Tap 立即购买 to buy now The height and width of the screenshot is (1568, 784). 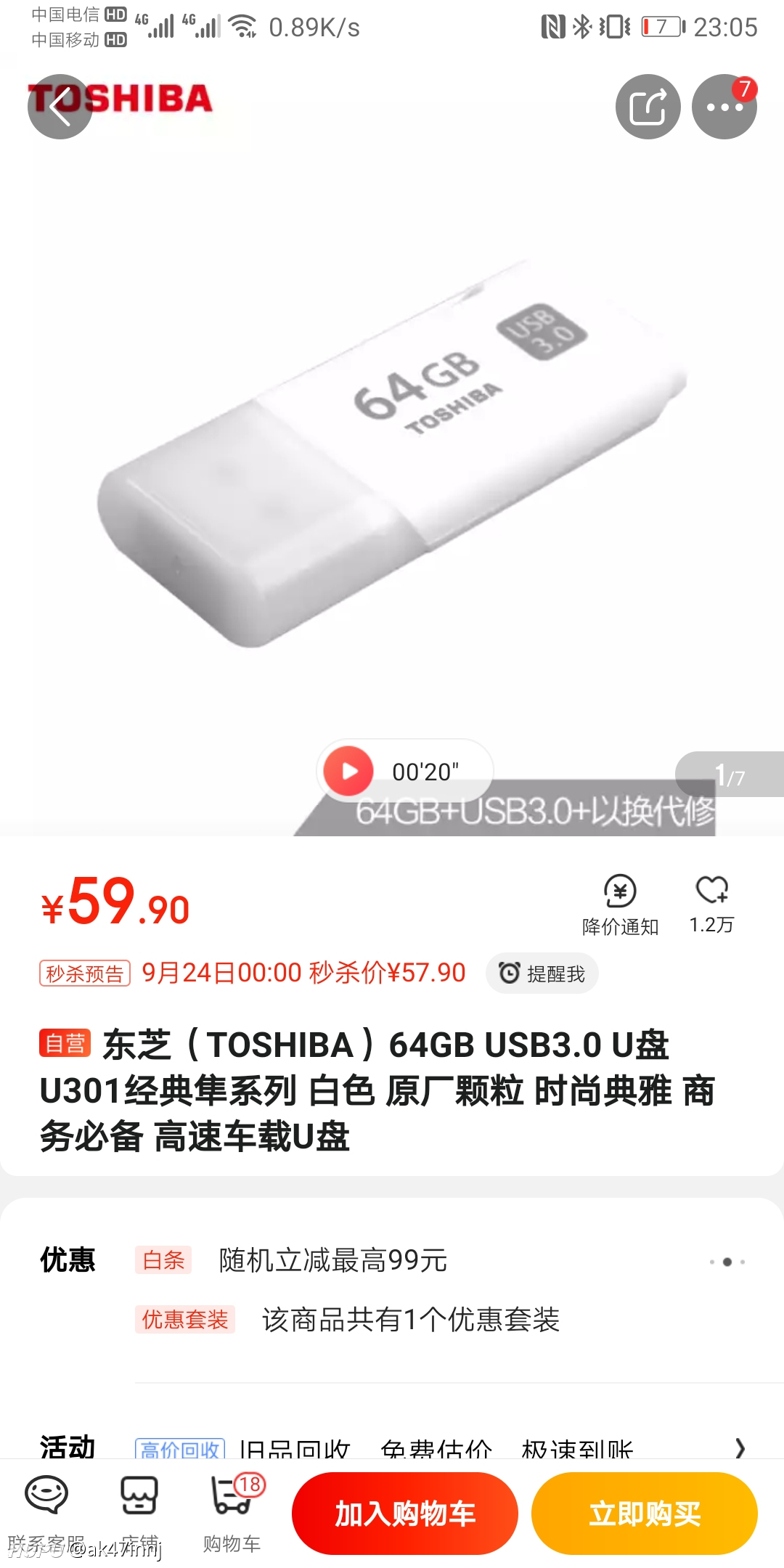645,1514
